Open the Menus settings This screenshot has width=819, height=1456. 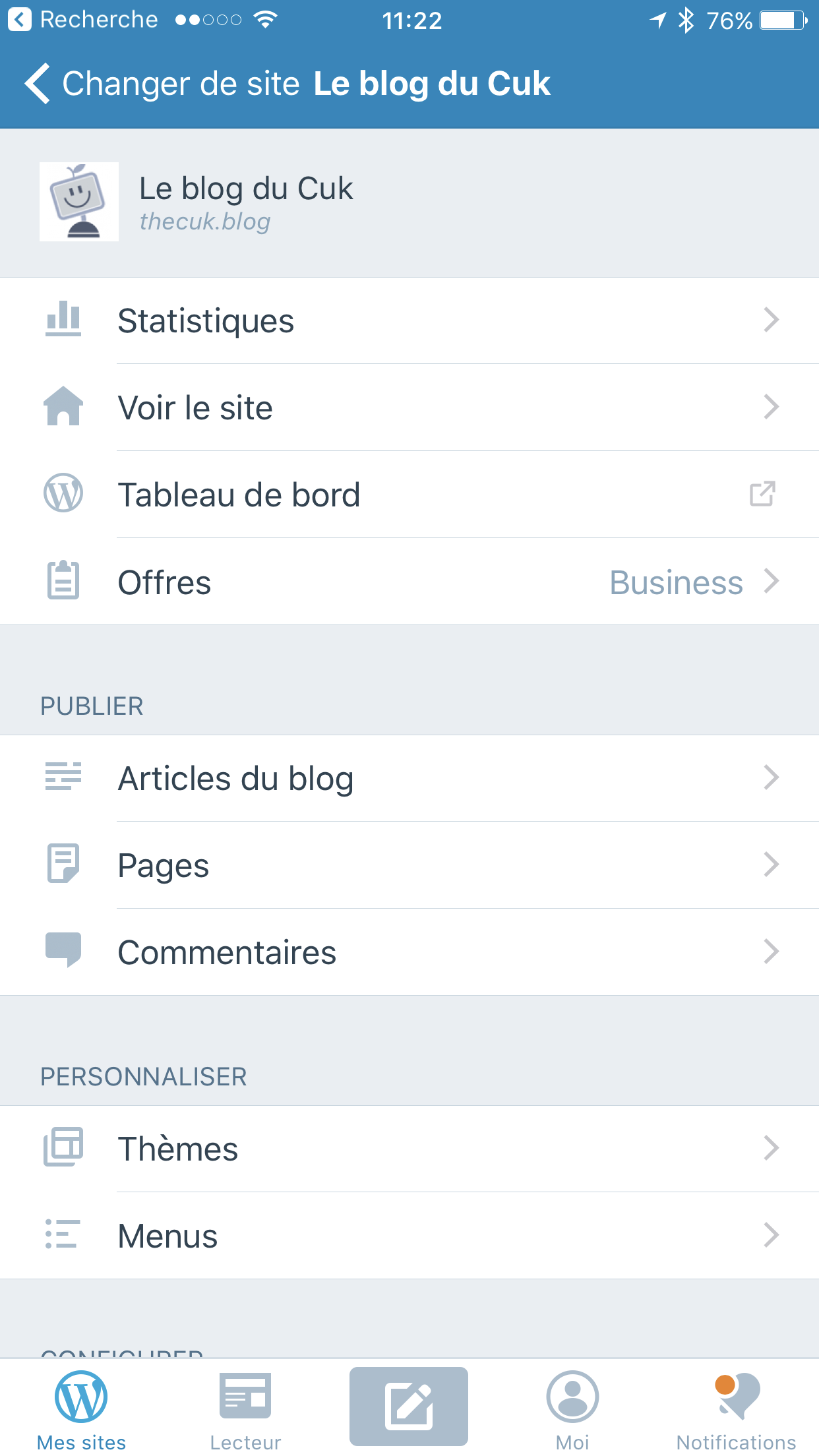pos(409,1236)
